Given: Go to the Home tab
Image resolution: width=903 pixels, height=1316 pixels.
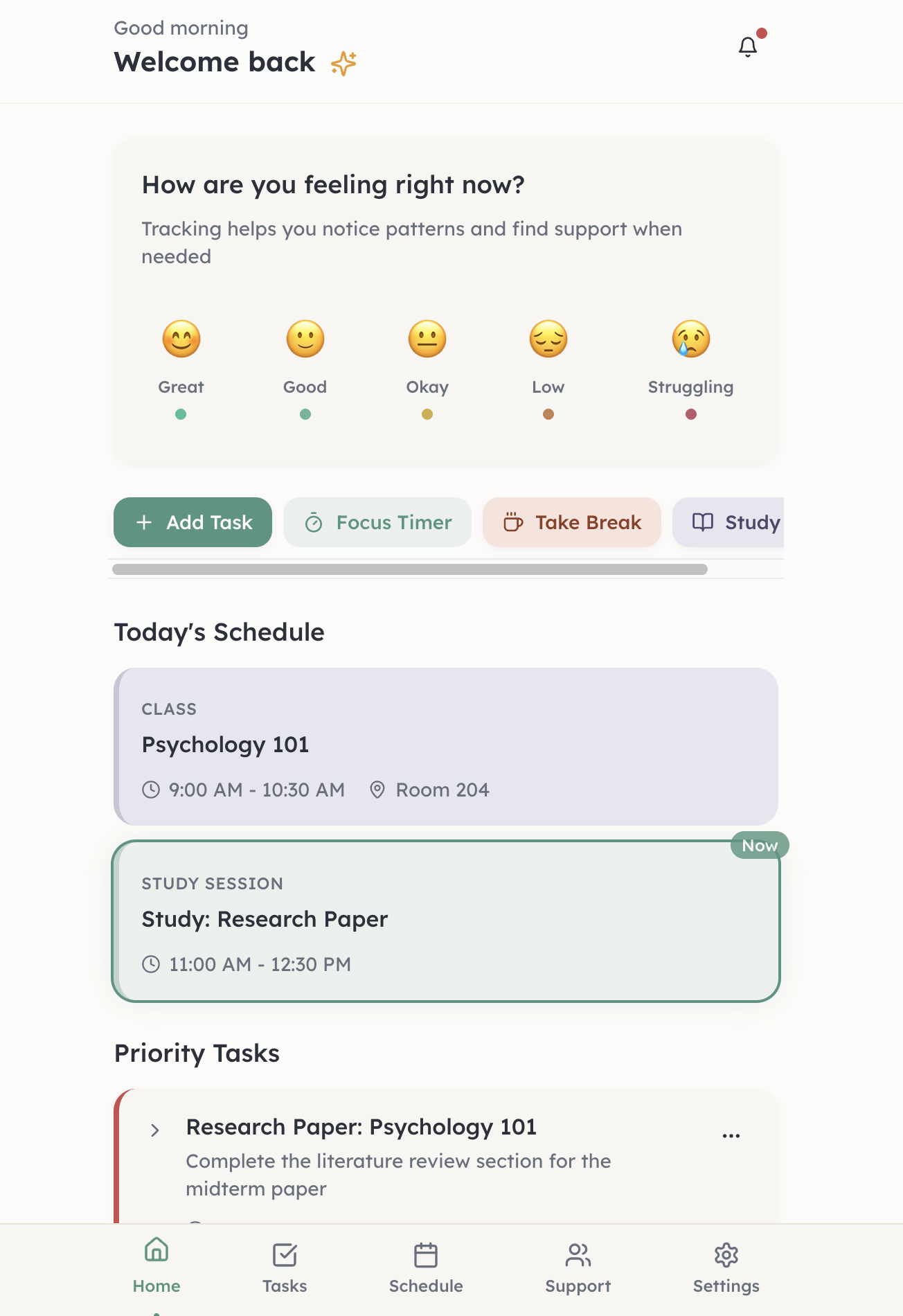Looking at the screenshot, I should pos(157,1265).
